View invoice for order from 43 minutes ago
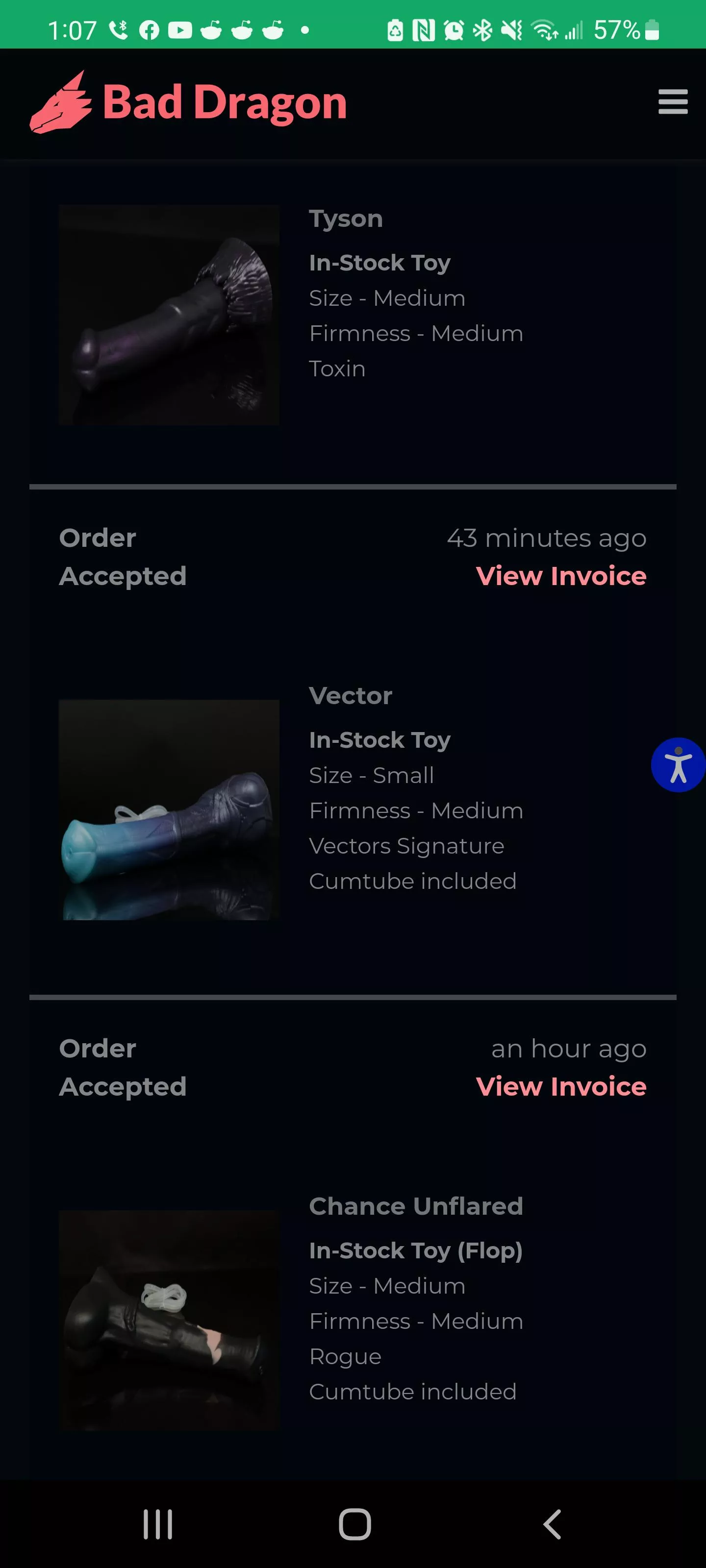The width and height of the screenshot is (706, 1568). [560, 576]
